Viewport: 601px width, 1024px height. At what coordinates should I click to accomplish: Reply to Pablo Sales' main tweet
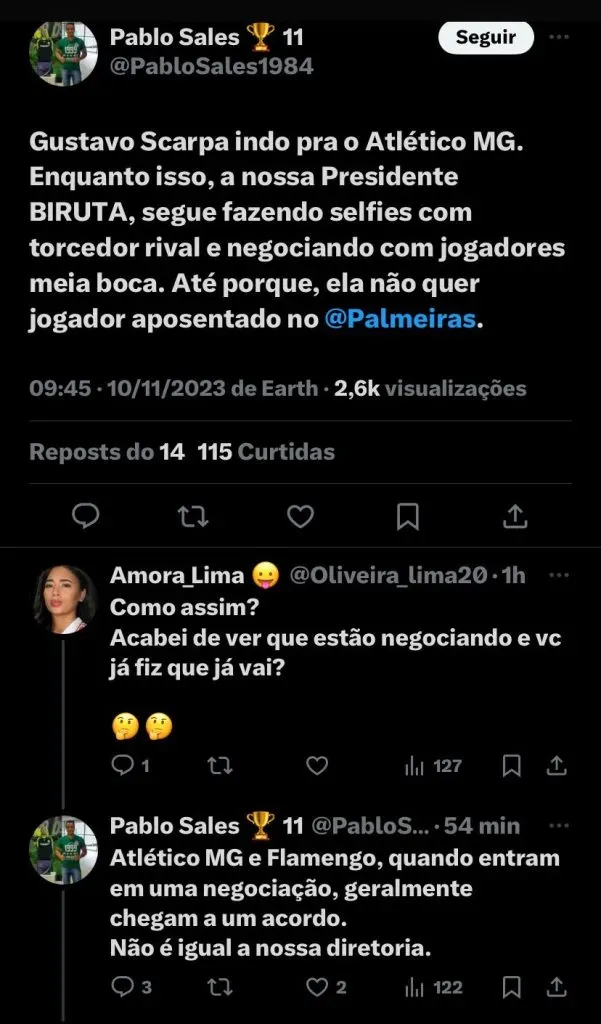[86, 515]
